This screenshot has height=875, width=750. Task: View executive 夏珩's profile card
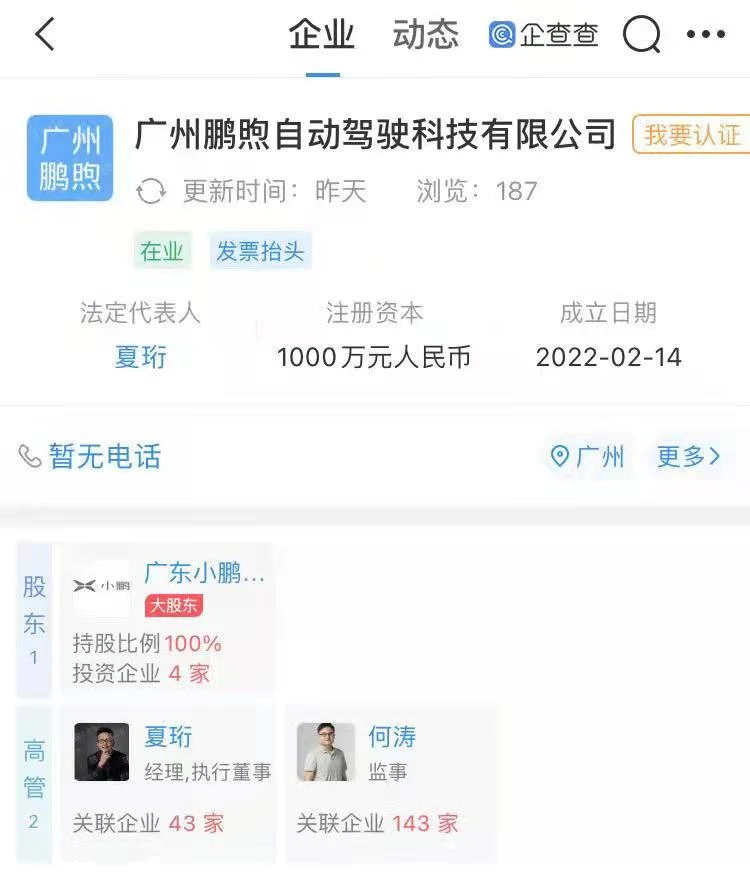[x=167, y=782]
